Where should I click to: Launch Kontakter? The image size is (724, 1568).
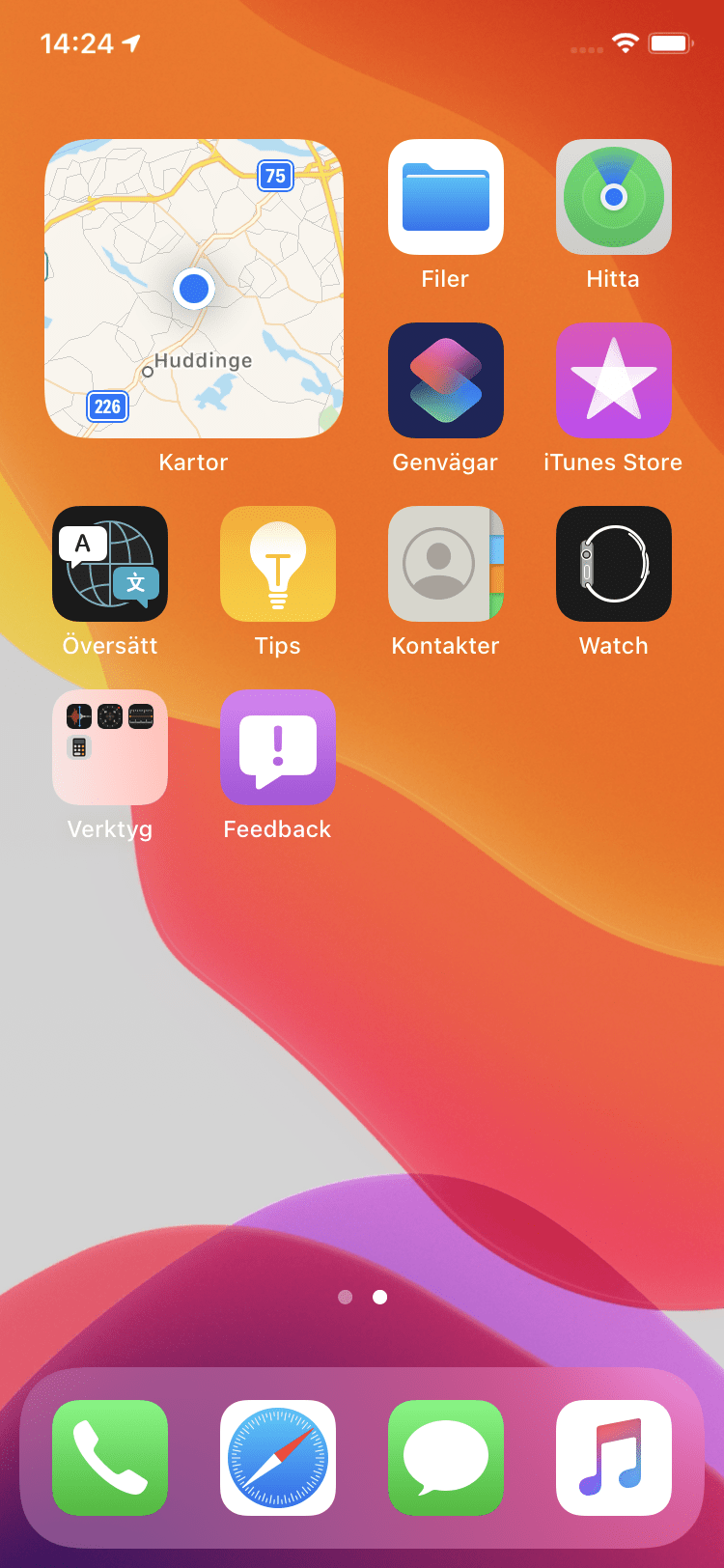pos(446,564)
